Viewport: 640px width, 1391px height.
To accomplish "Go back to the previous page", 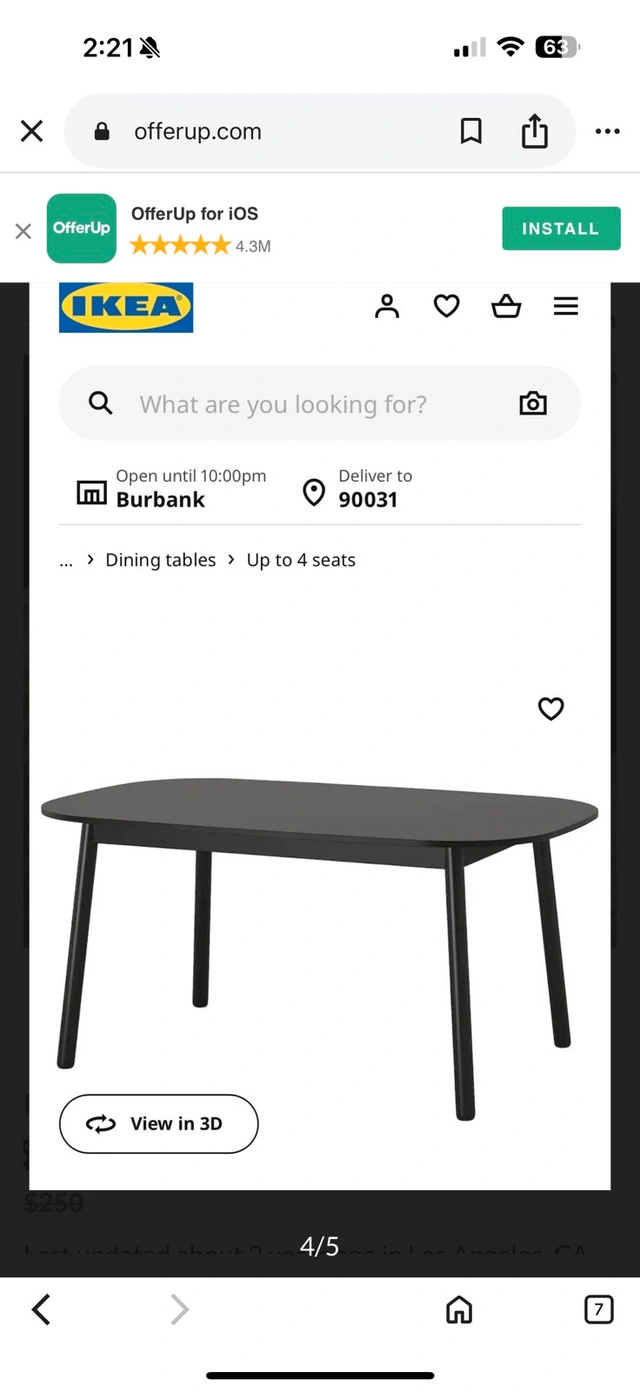I will pos(41,1309).
